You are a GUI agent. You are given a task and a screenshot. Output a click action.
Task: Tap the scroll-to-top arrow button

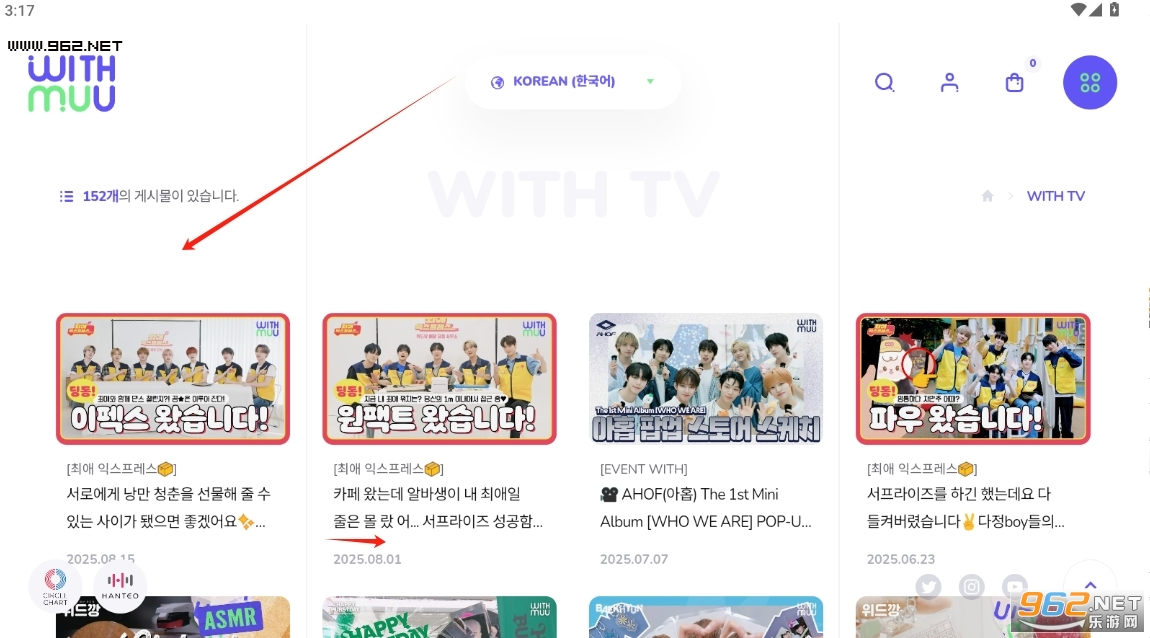(x=1090, y=586)
